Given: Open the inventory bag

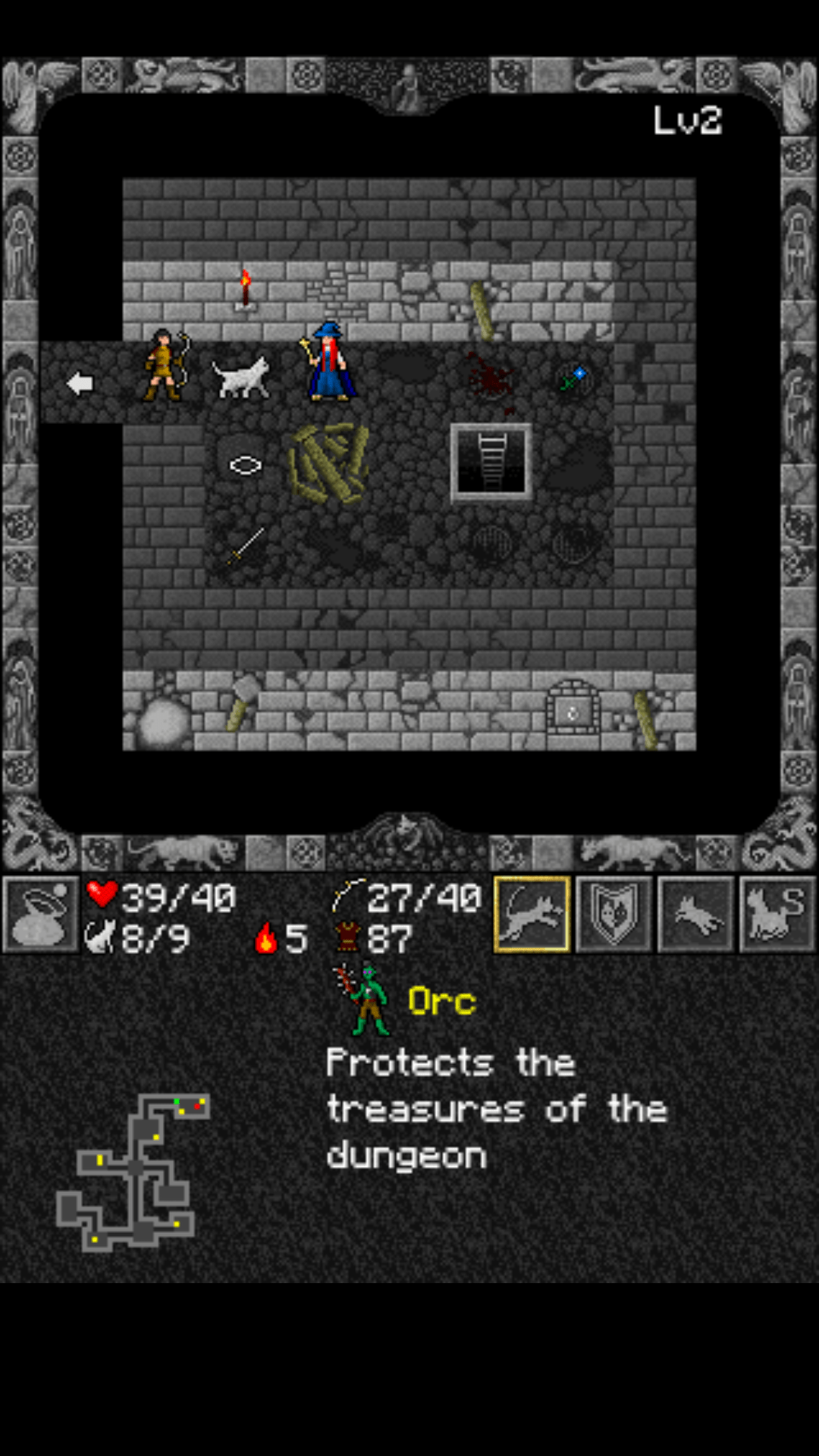Looking at the screenshot, I should pyautogui.click(x=41, y=915).
